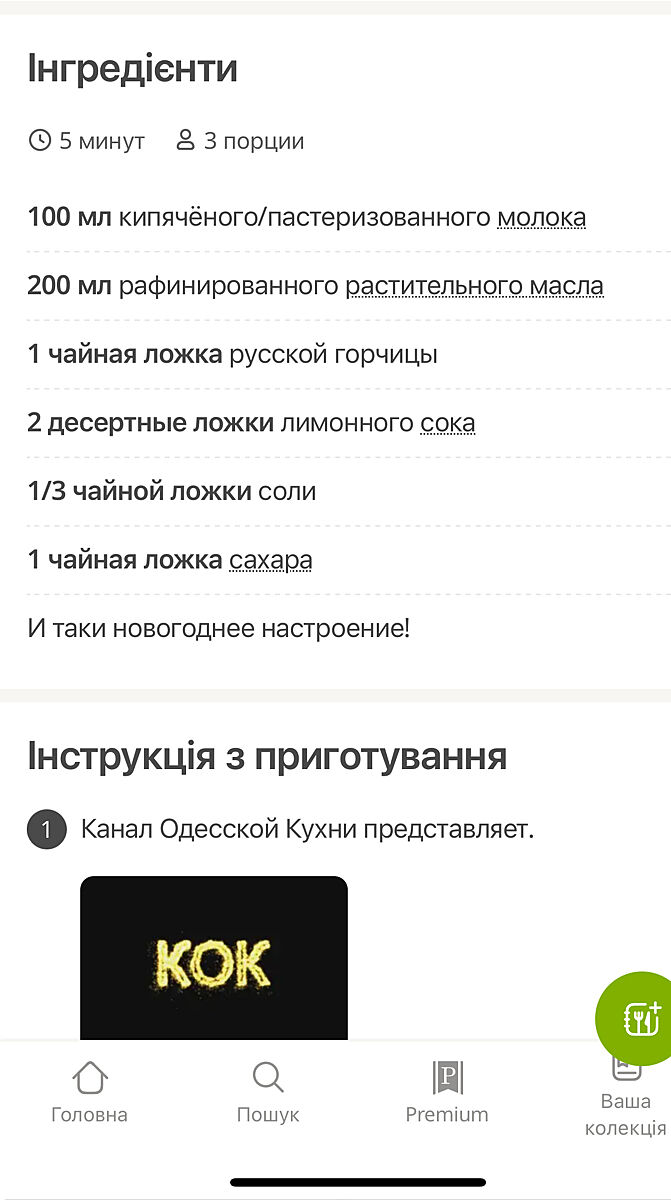Switch to the Пошук tab
671x1200 pixels.
267,1093
